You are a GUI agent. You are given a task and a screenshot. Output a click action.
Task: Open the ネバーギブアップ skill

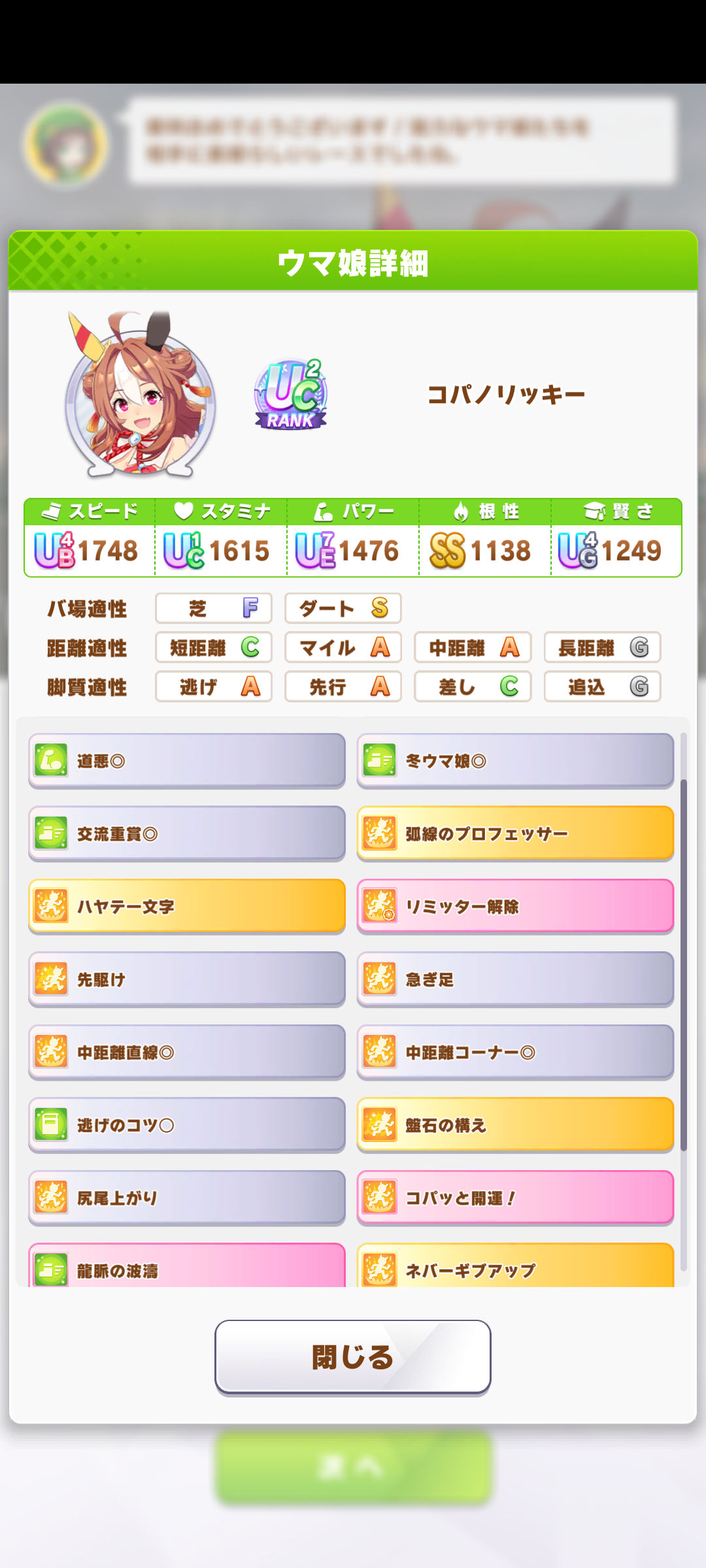pyautogui.click(x=515, y=1267)
